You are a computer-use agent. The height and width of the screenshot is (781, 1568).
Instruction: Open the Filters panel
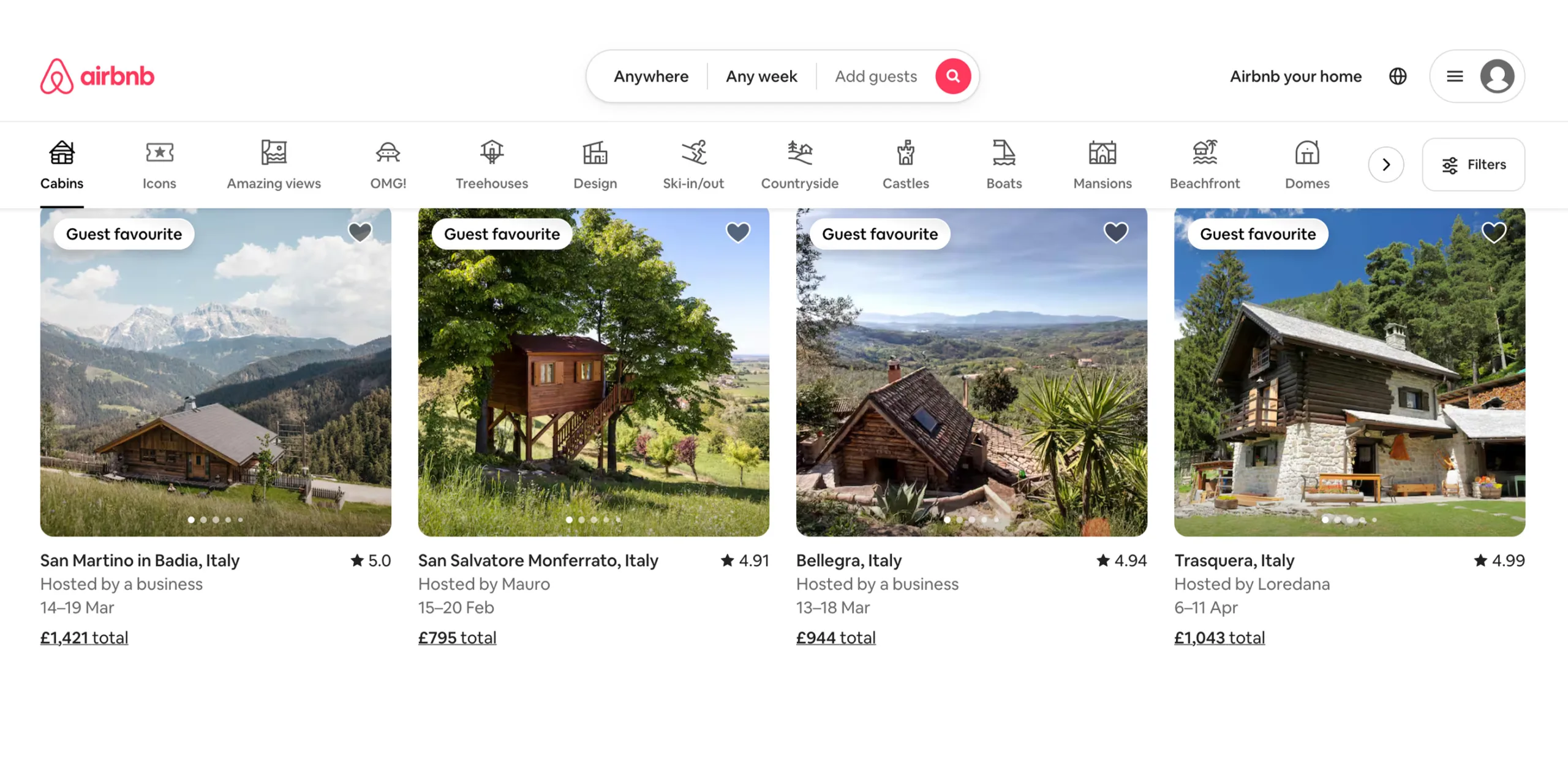[1473, 164]
